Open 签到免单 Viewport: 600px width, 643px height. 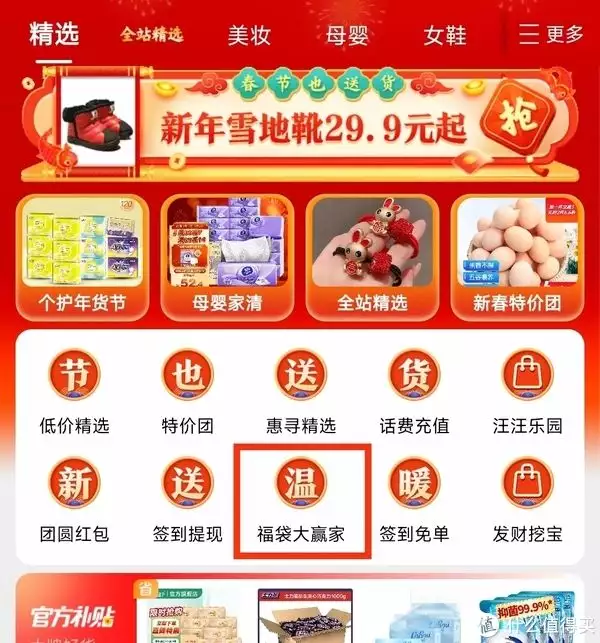pos(414,497)
